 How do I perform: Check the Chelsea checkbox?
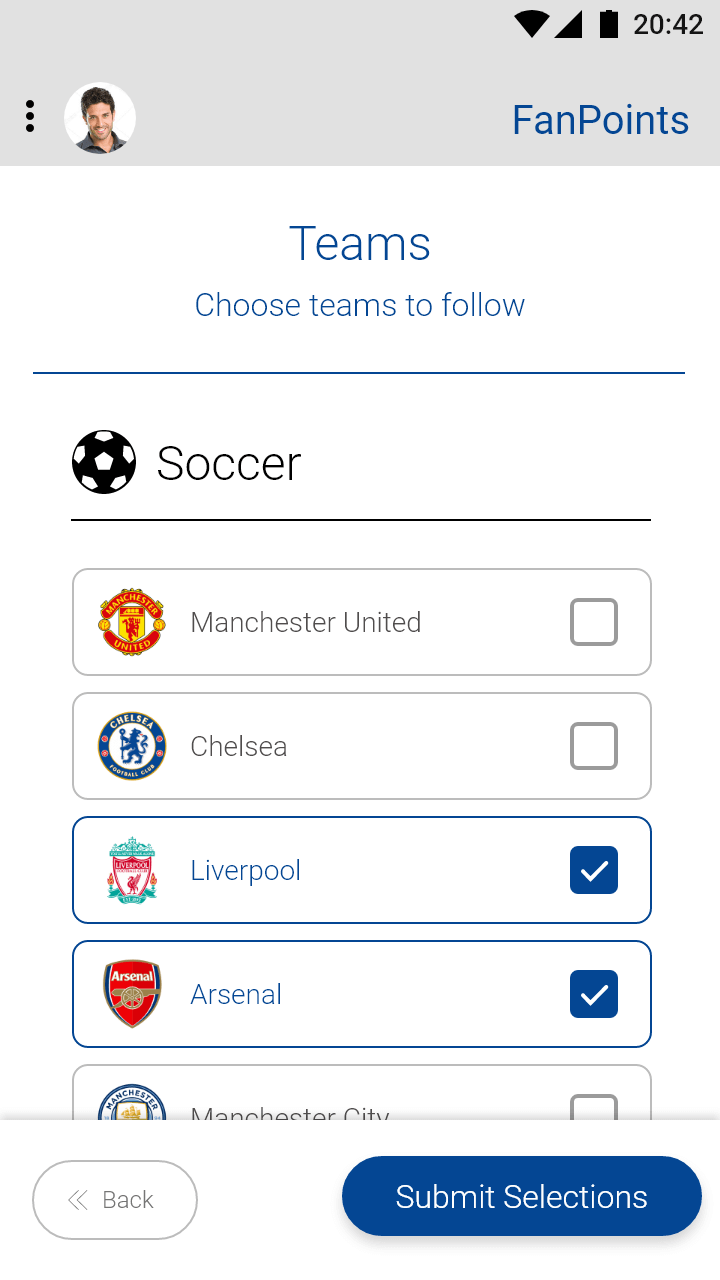pyautogui.click(x=593, y=745)
